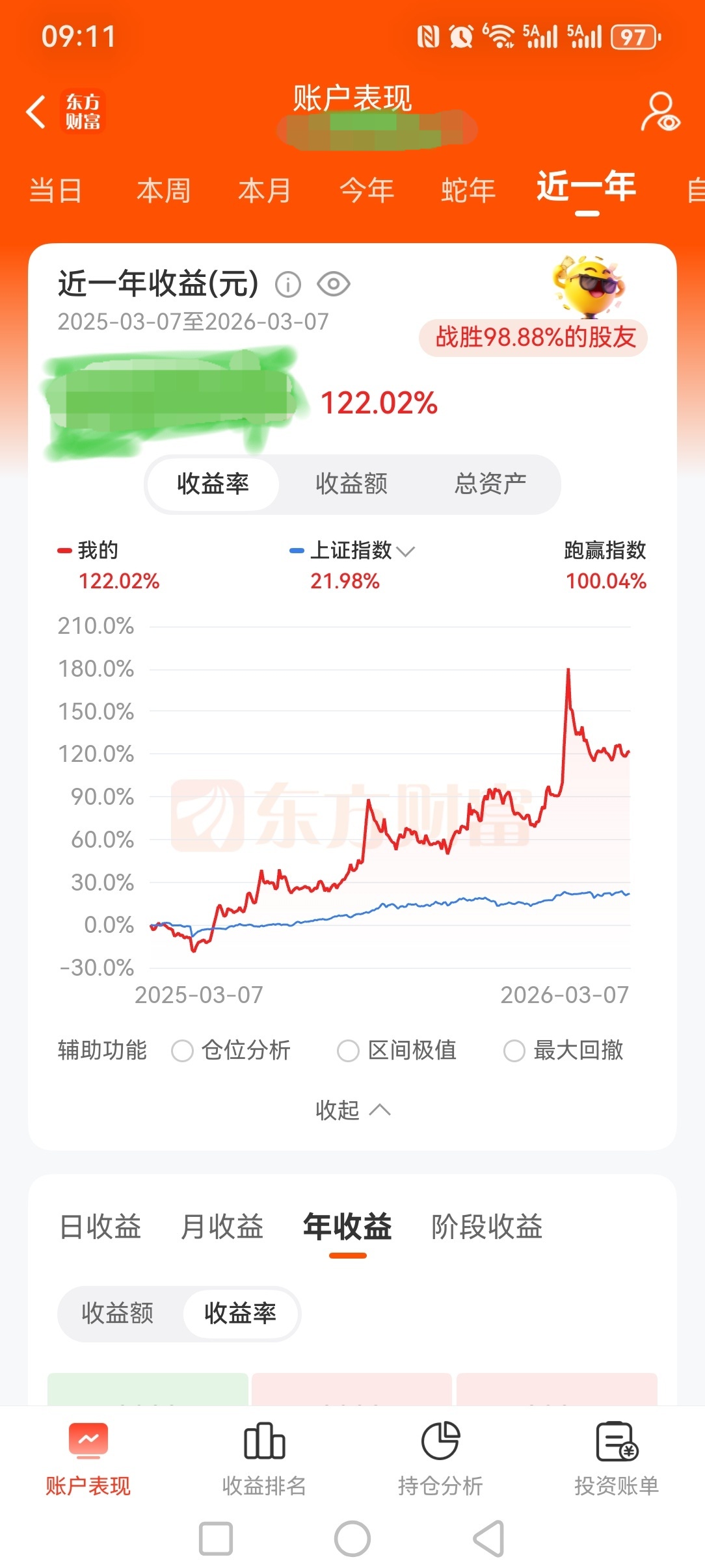Switch chart to 总资产
Screen dimensions: 705x1568
[x=490, y=484]
